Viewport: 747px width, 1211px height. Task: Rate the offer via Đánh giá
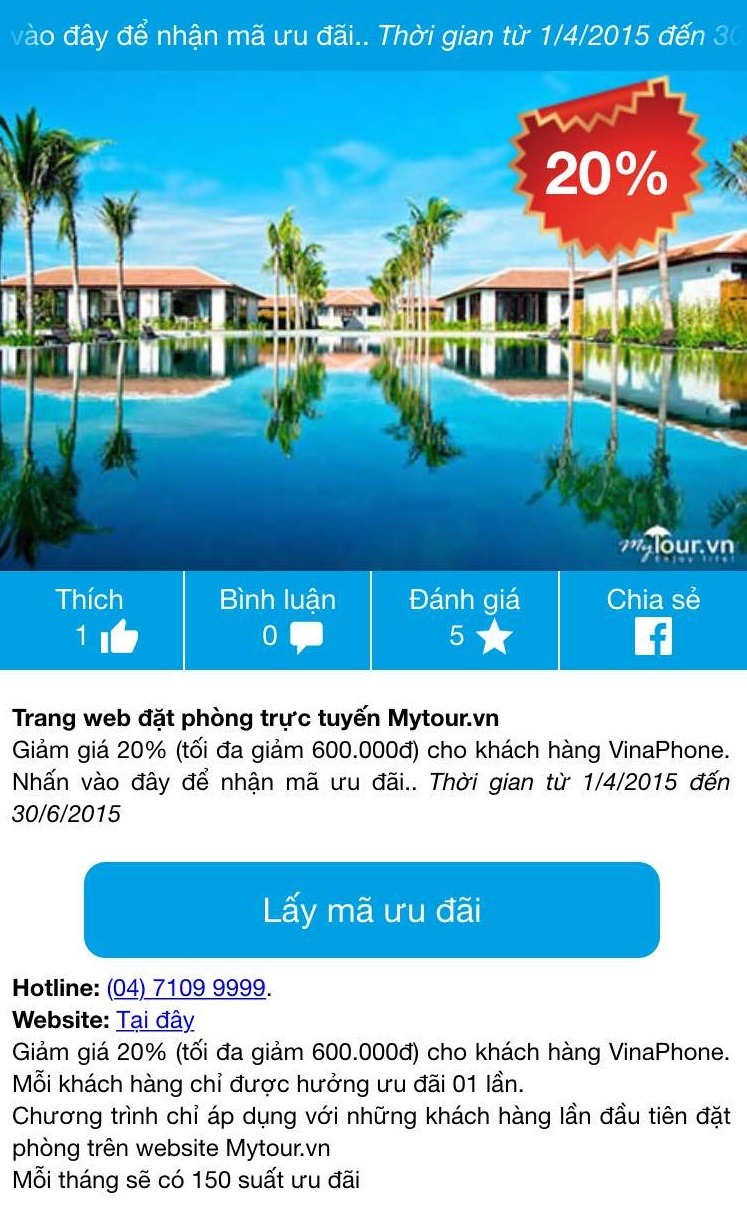click(464, 620)
